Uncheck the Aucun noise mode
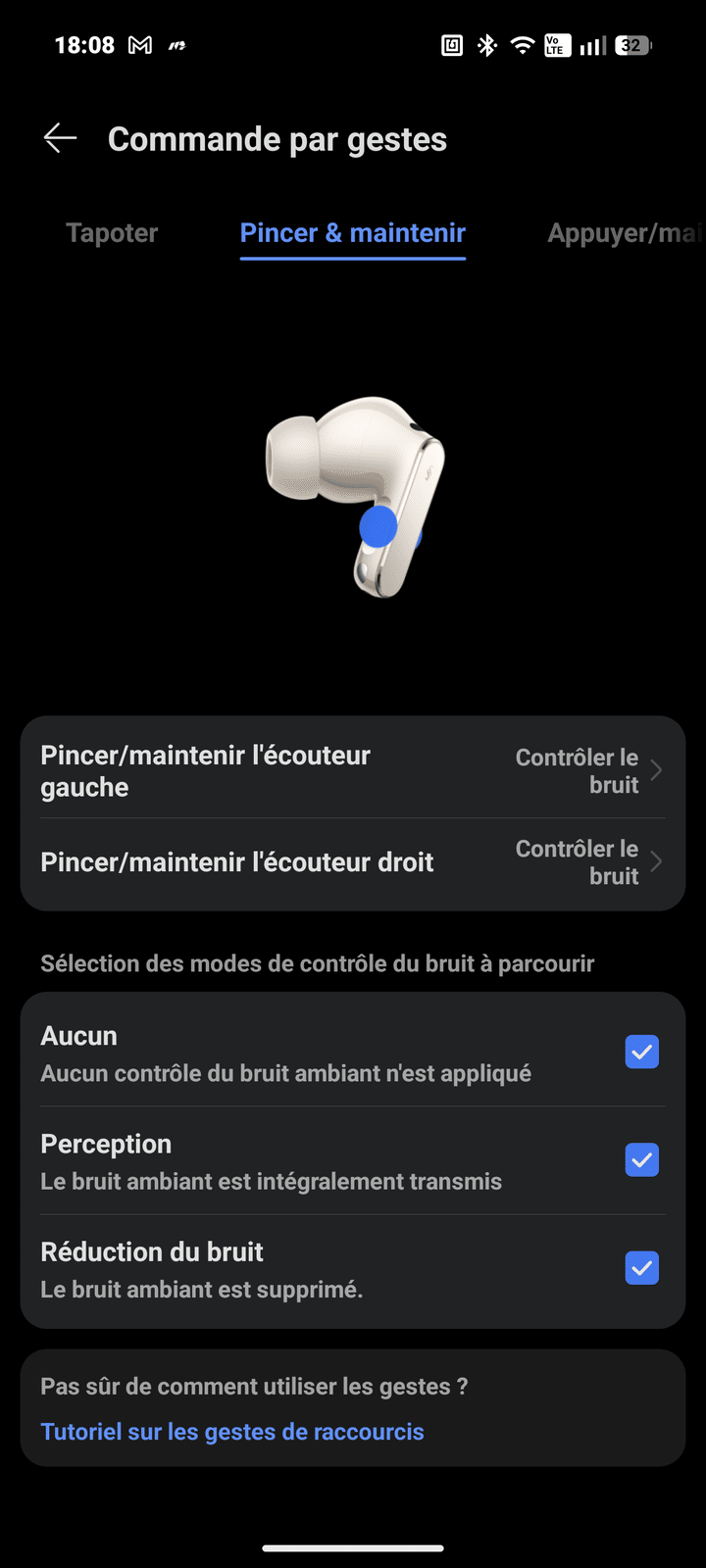Image resolution: width=706 pixels, height=1568 pixels. 642,1053
